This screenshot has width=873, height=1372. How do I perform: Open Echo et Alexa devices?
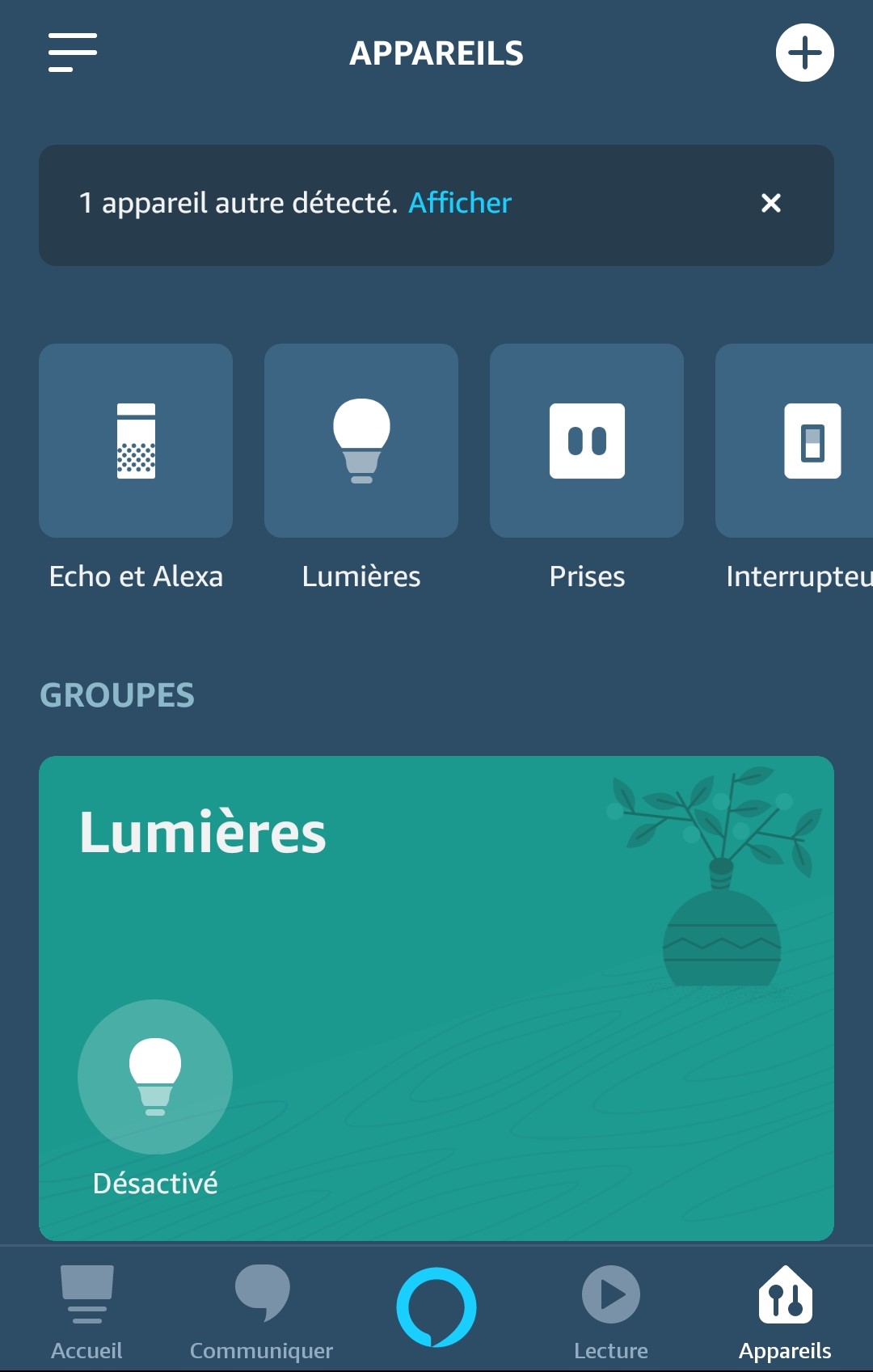[x=136, y=441]
